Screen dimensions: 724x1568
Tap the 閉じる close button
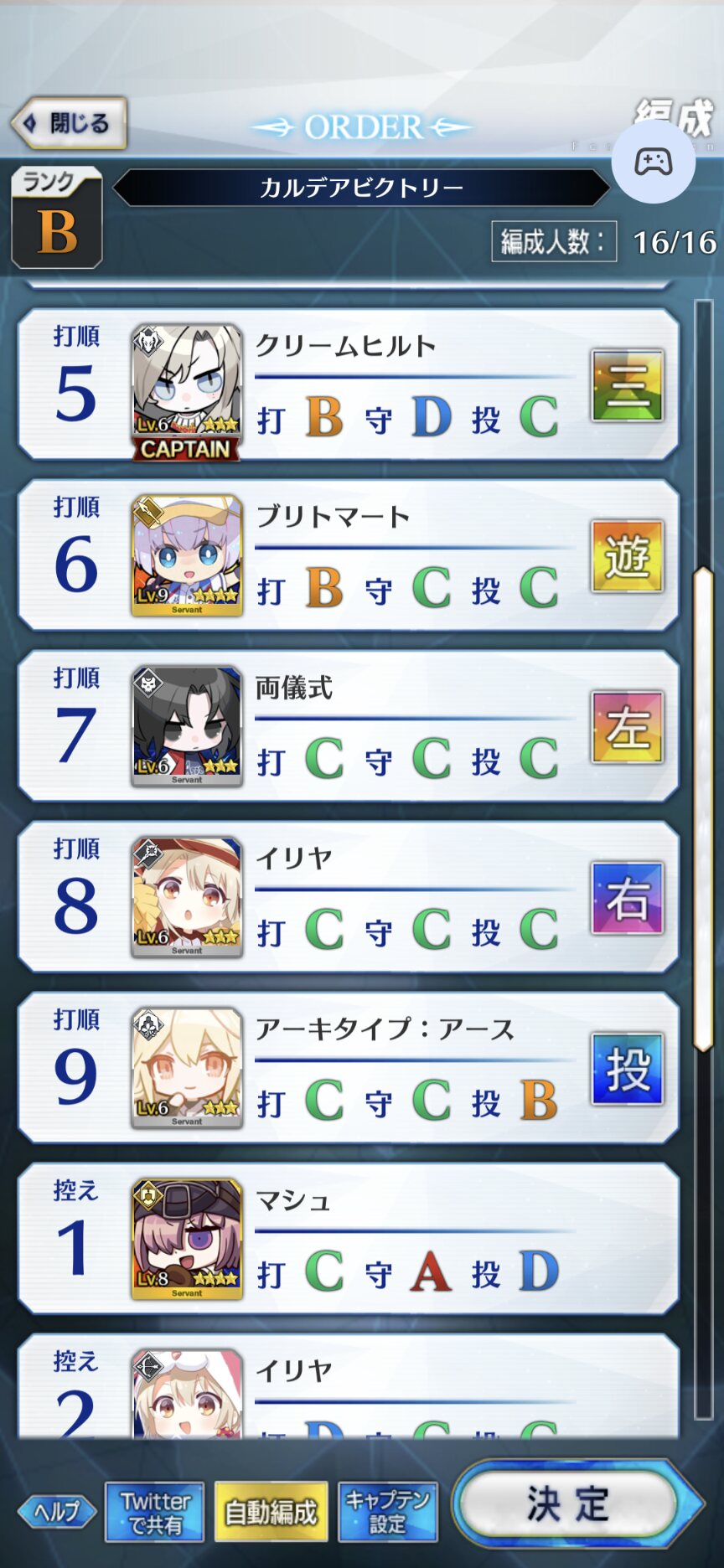(70, 123)
